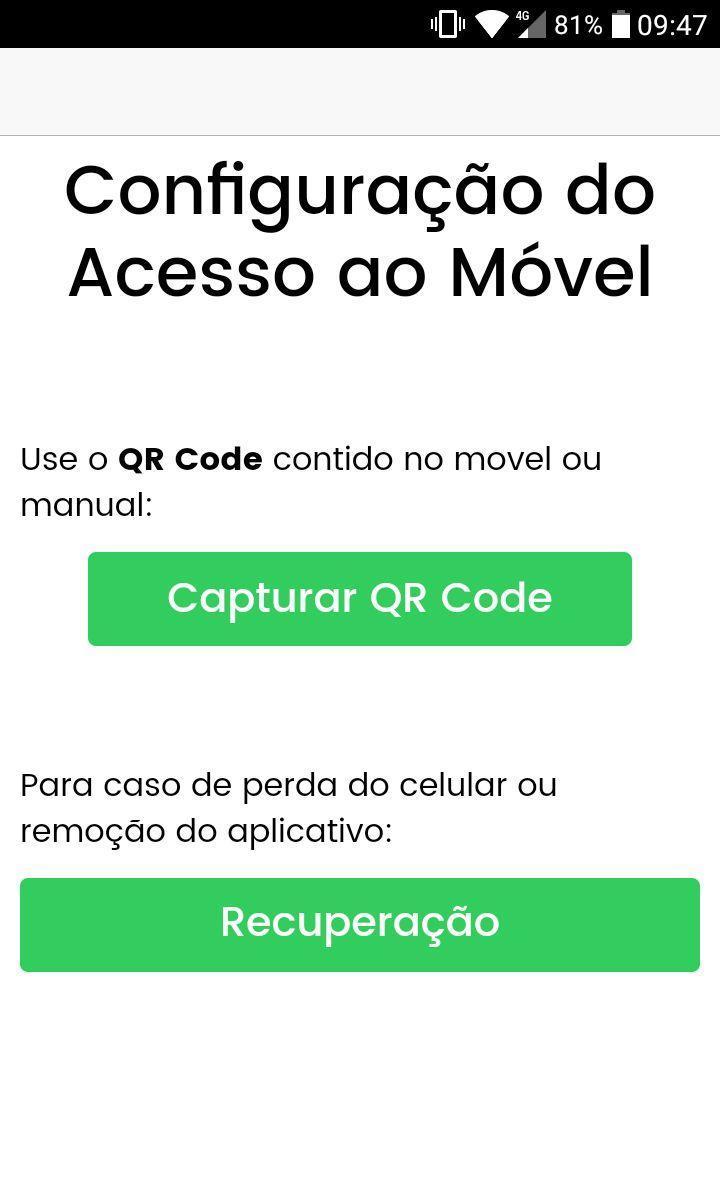This screenshot has height=1193, width=720.
Task: Open the Recuperação option
Action: click(x=360, y=924)
